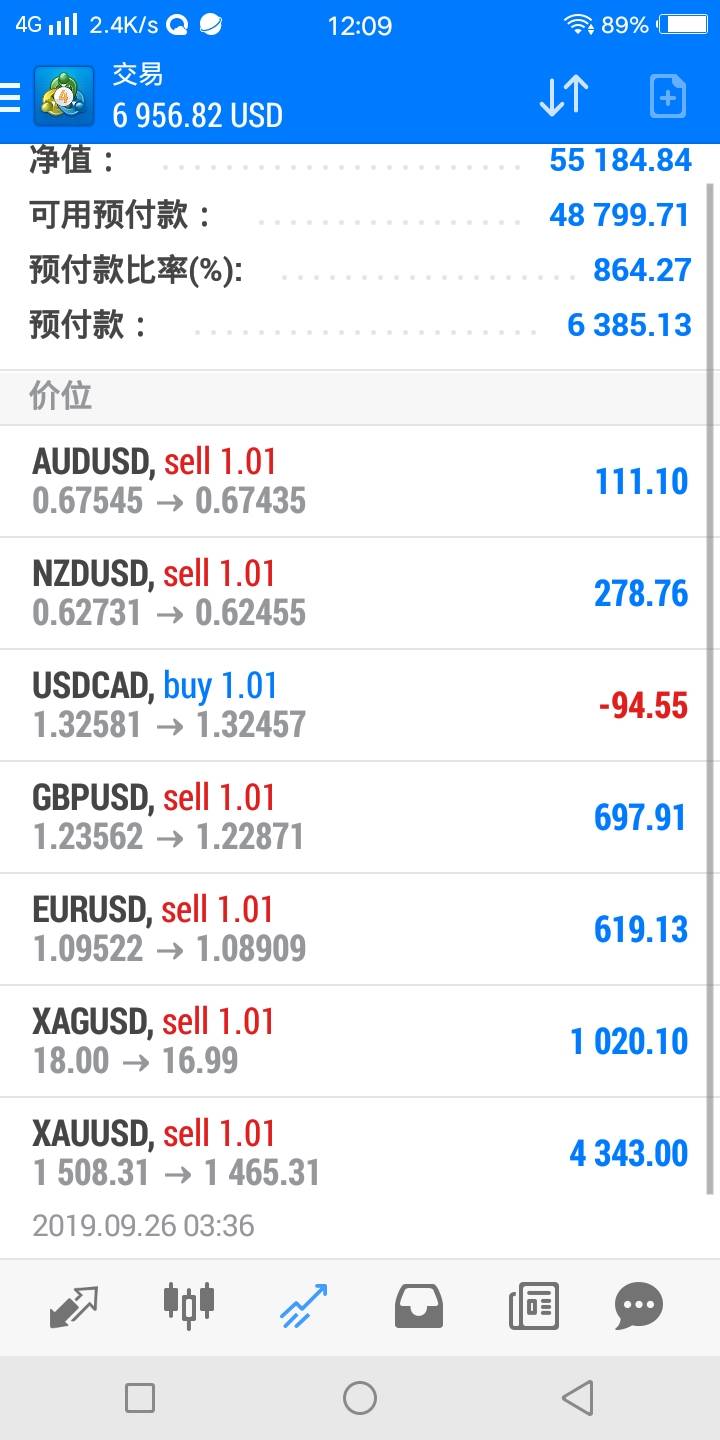Switch to the candlestick Chart tab
Screen dimensions: 720x1440
(189, 1305)
